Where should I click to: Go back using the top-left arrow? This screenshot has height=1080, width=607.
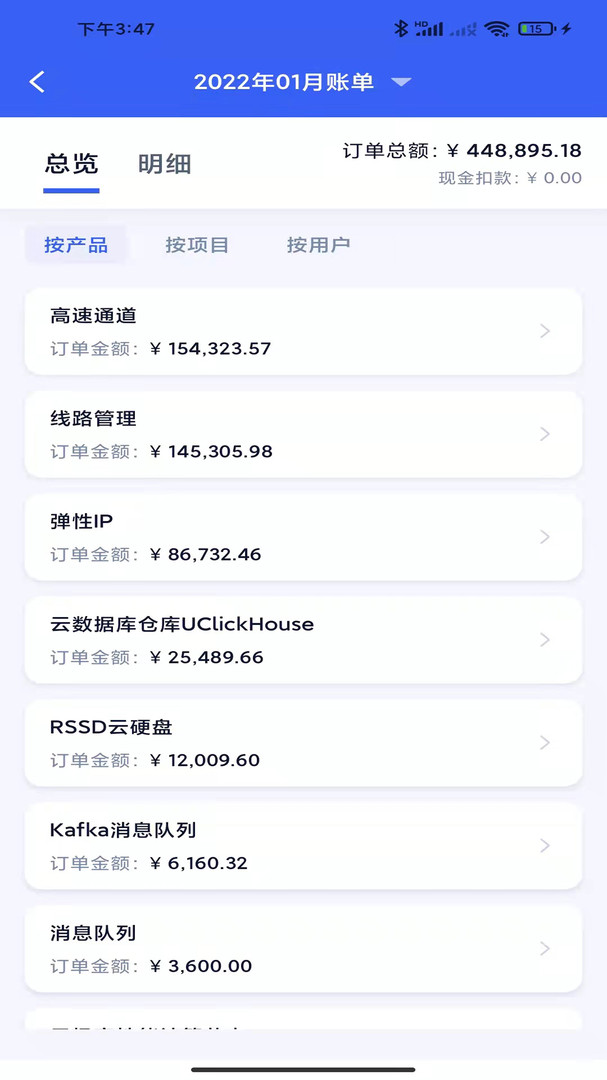coord(37,82)
